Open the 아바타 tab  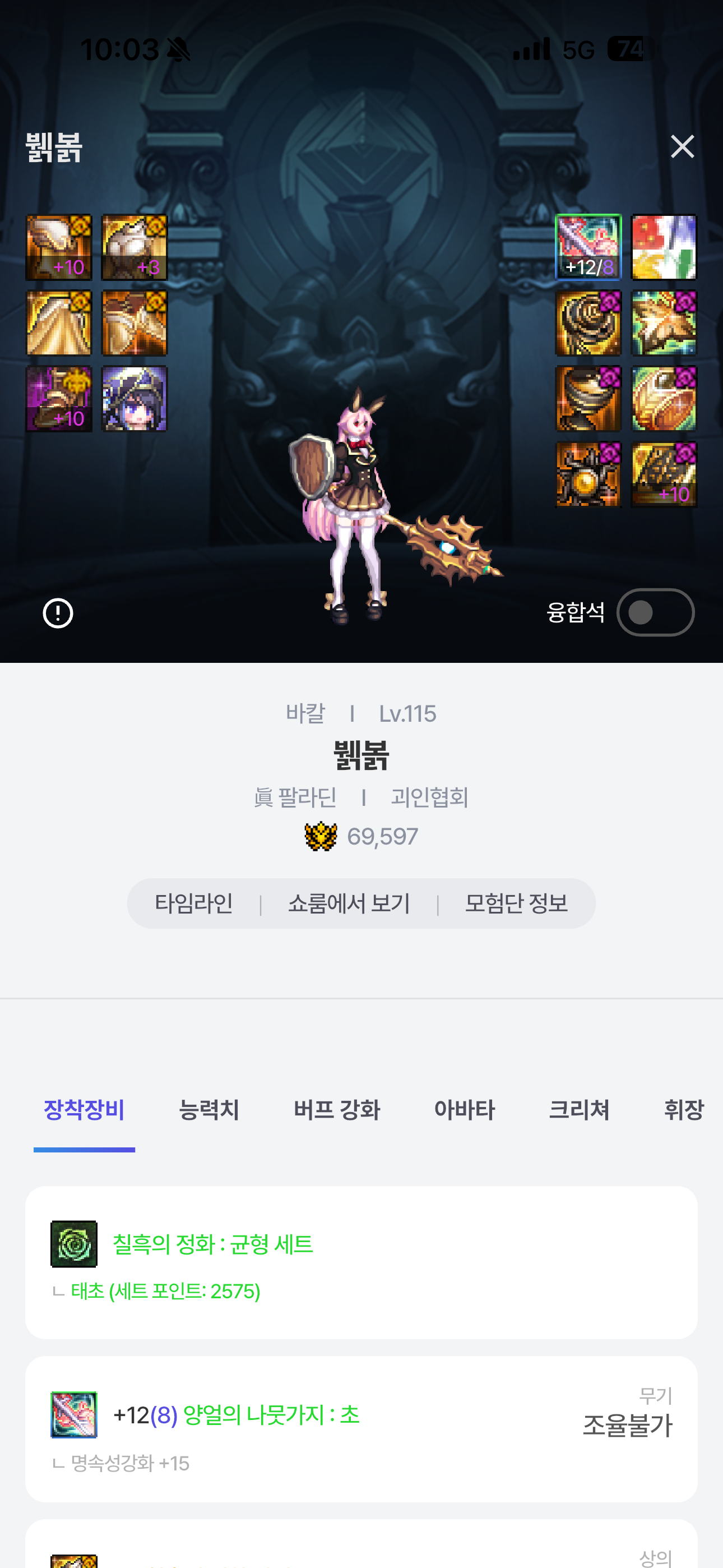(465, 1110)
